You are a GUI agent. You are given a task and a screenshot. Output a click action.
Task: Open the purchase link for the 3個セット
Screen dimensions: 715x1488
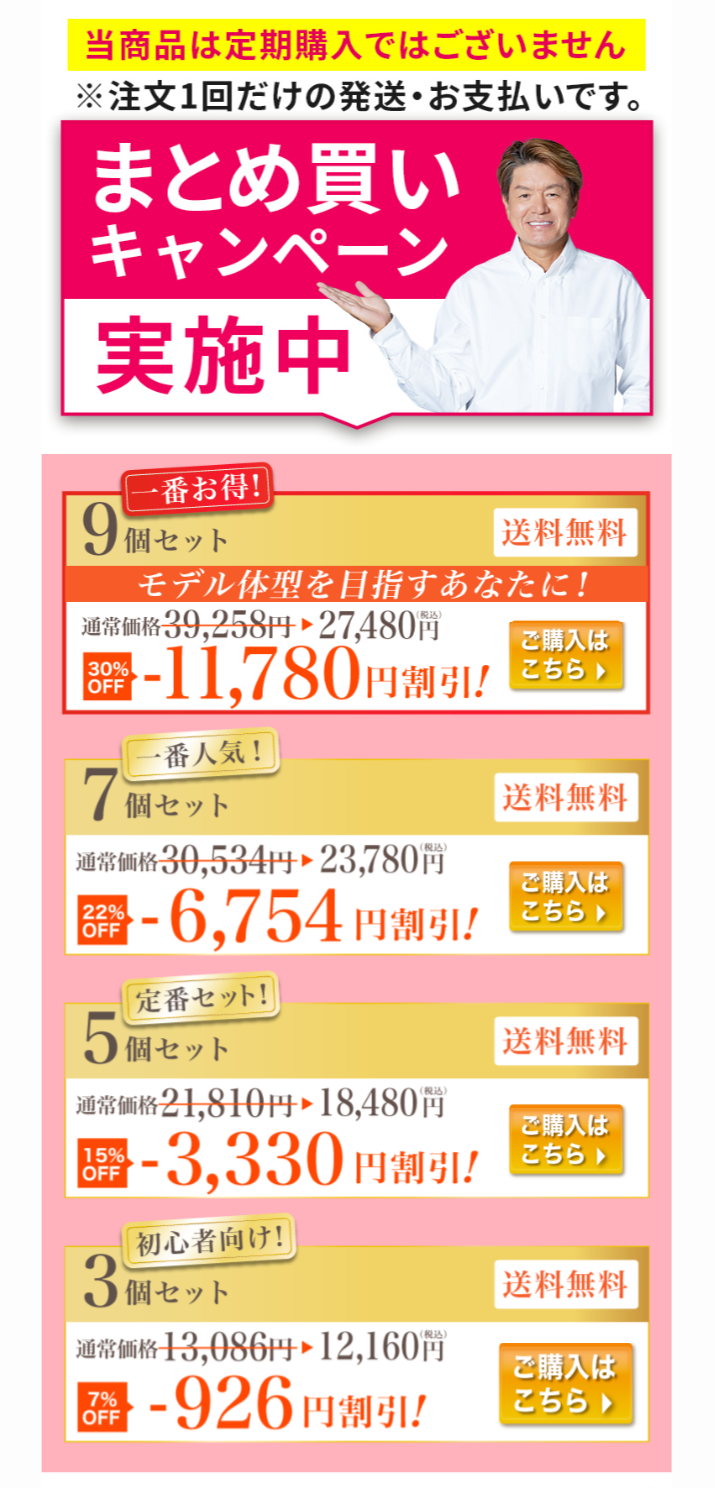[565, 1384]
